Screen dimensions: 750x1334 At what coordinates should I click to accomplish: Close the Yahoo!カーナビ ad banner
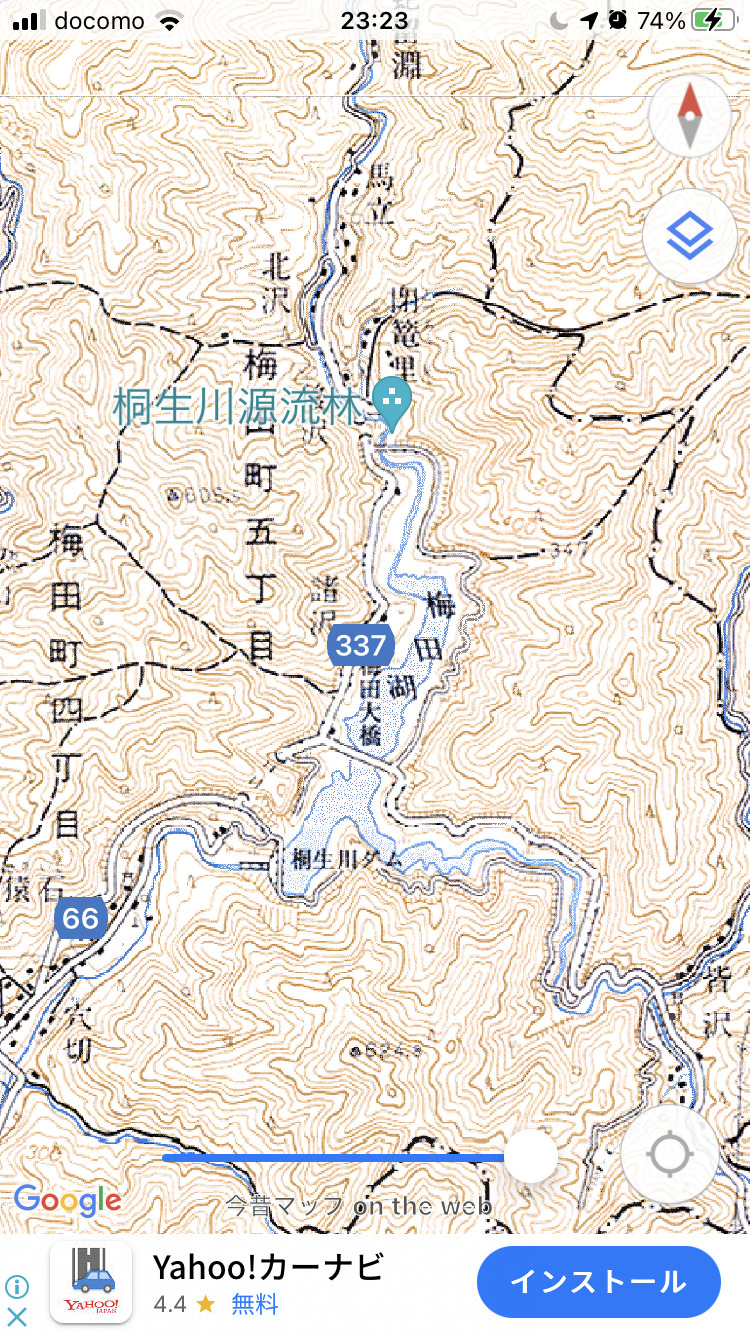[x=17, y=1315]
